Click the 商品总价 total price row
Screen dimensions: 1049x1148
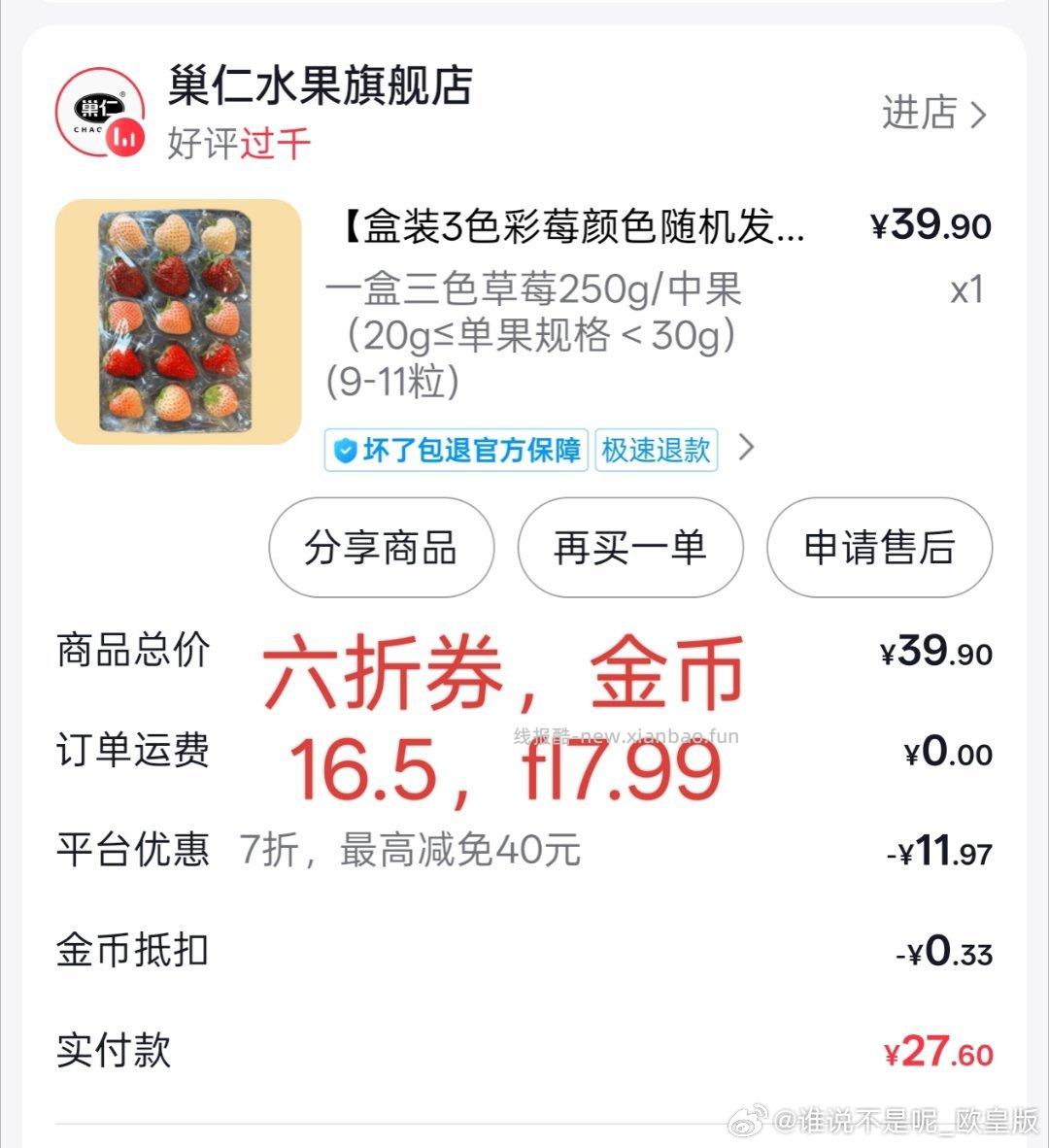[x=133, y=653]
